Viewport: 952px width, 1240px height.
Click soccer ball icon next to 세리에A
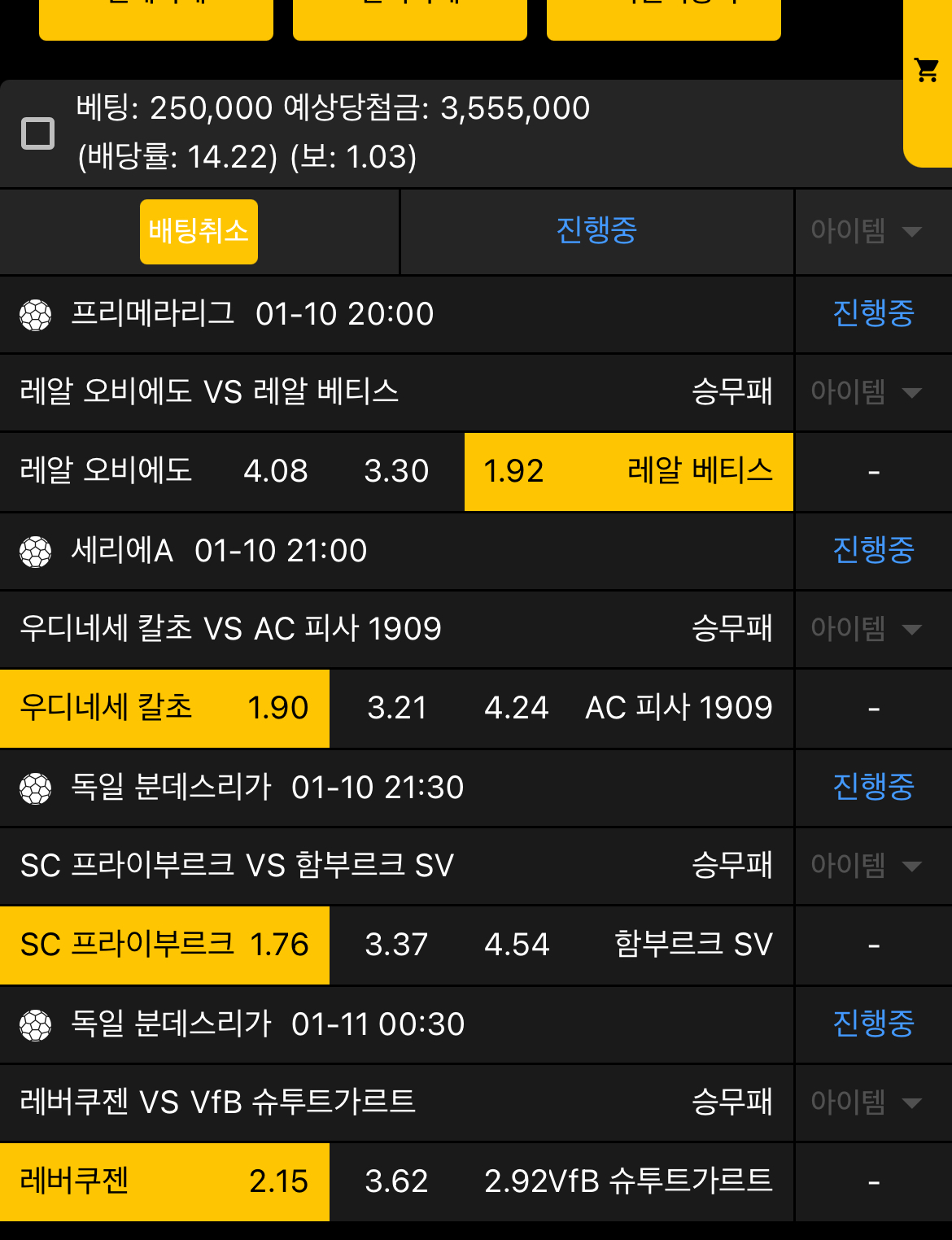[x=36, y=551]
